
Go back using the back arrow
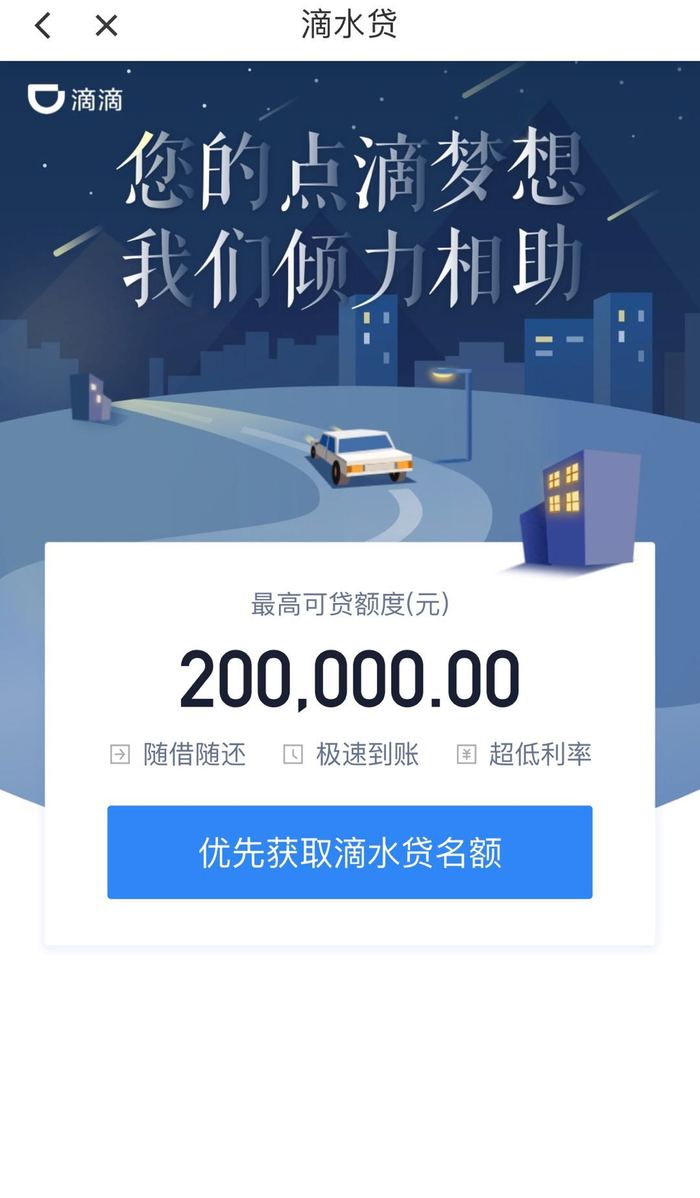click(42, 26)
